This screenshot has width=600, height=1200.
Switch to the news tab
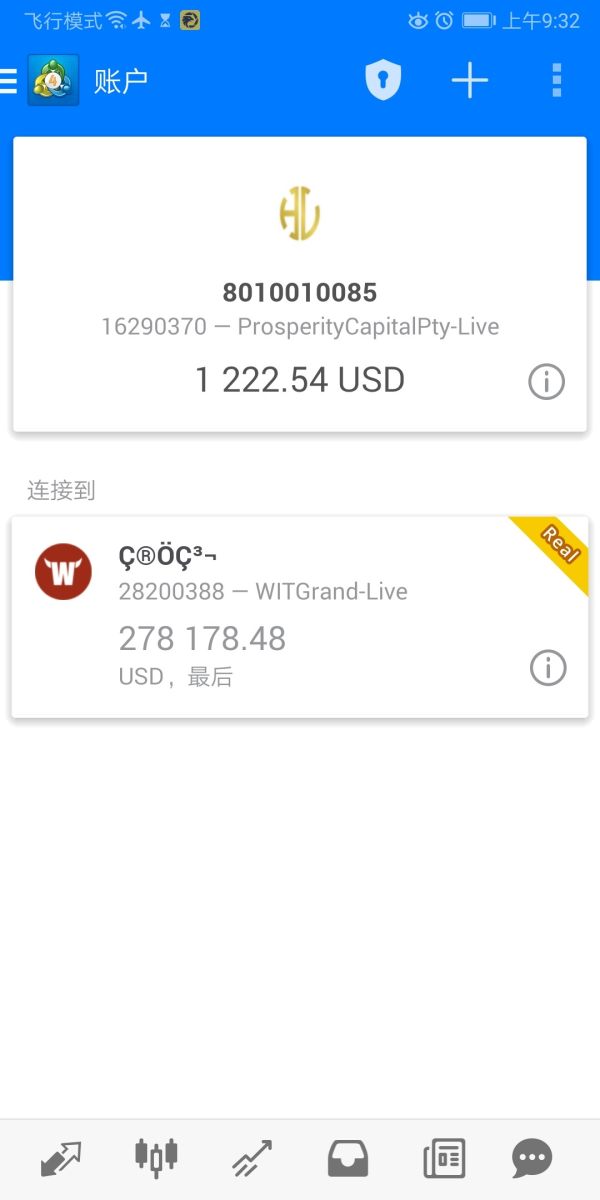444,1160
